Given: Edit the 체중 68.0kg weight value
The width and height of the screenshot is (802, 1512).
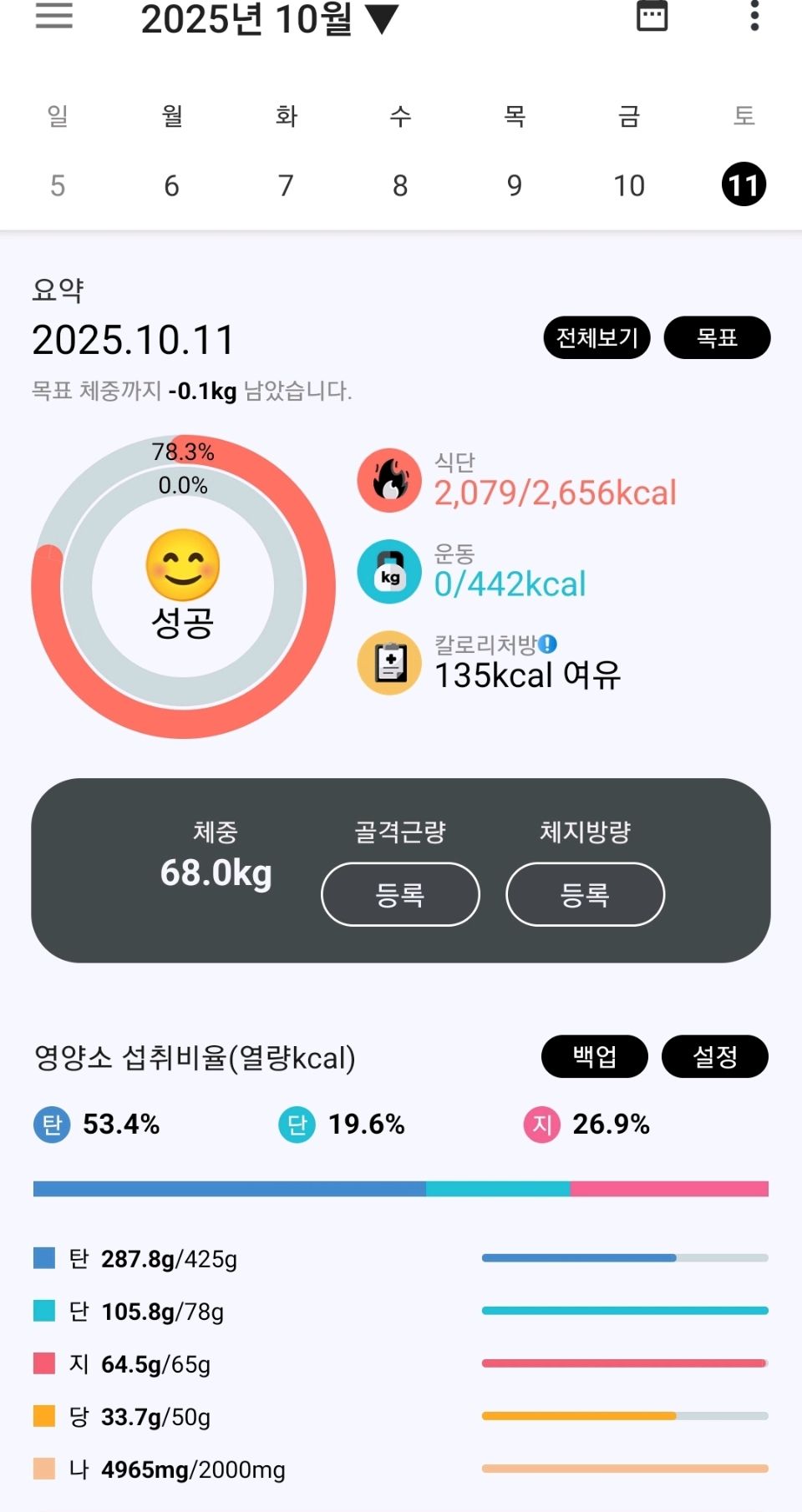Looking at the screenshot, I should coord(216,872).
